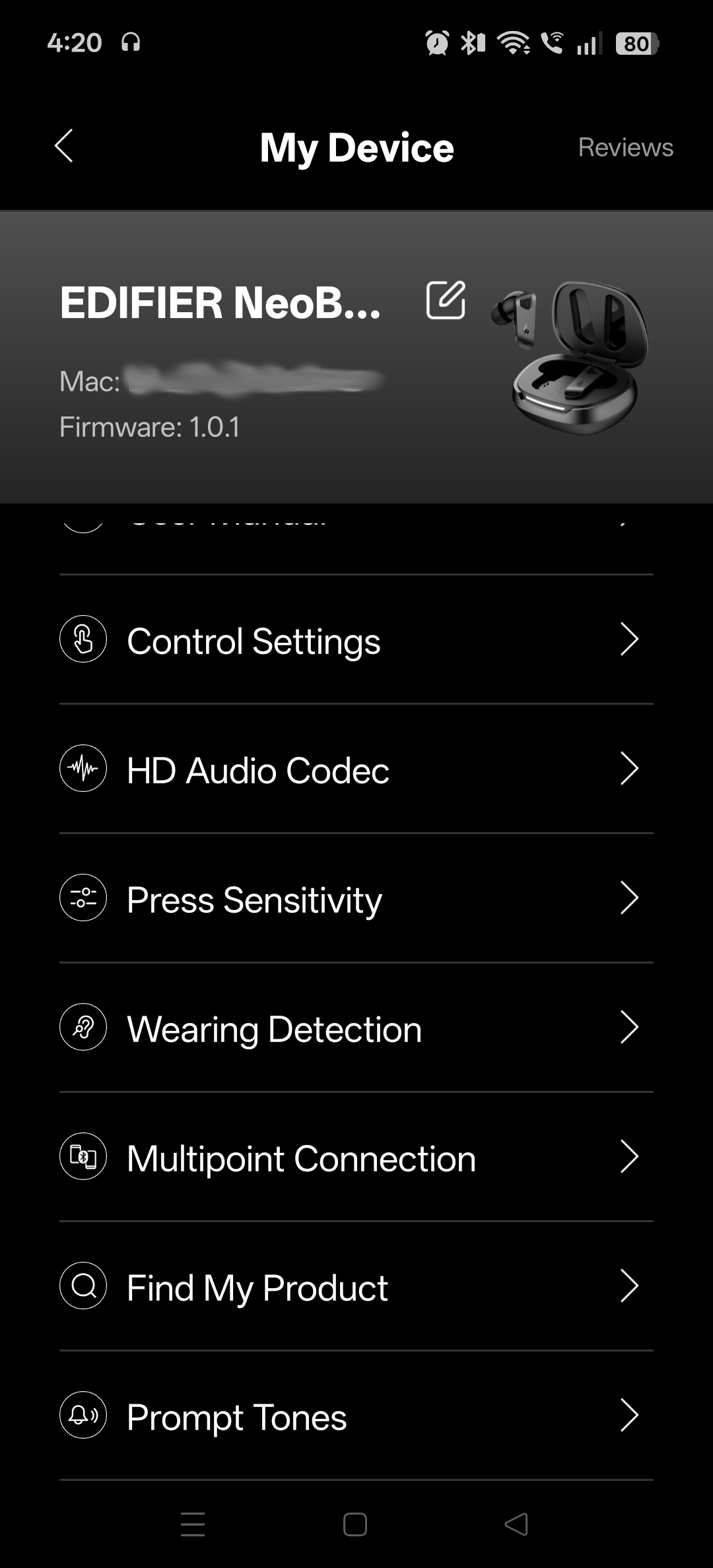
Task: Open recent apps from navigation bar
Action: point(193,1524)
